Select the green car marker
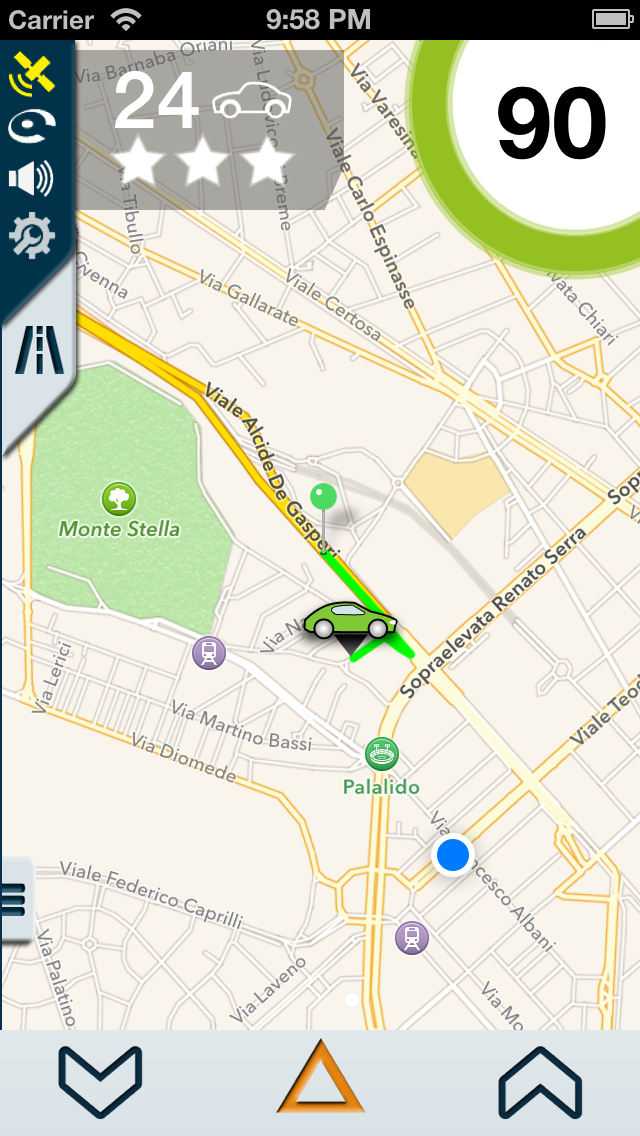The height and width of the screenshot is (1136, 640). point(349,621)
